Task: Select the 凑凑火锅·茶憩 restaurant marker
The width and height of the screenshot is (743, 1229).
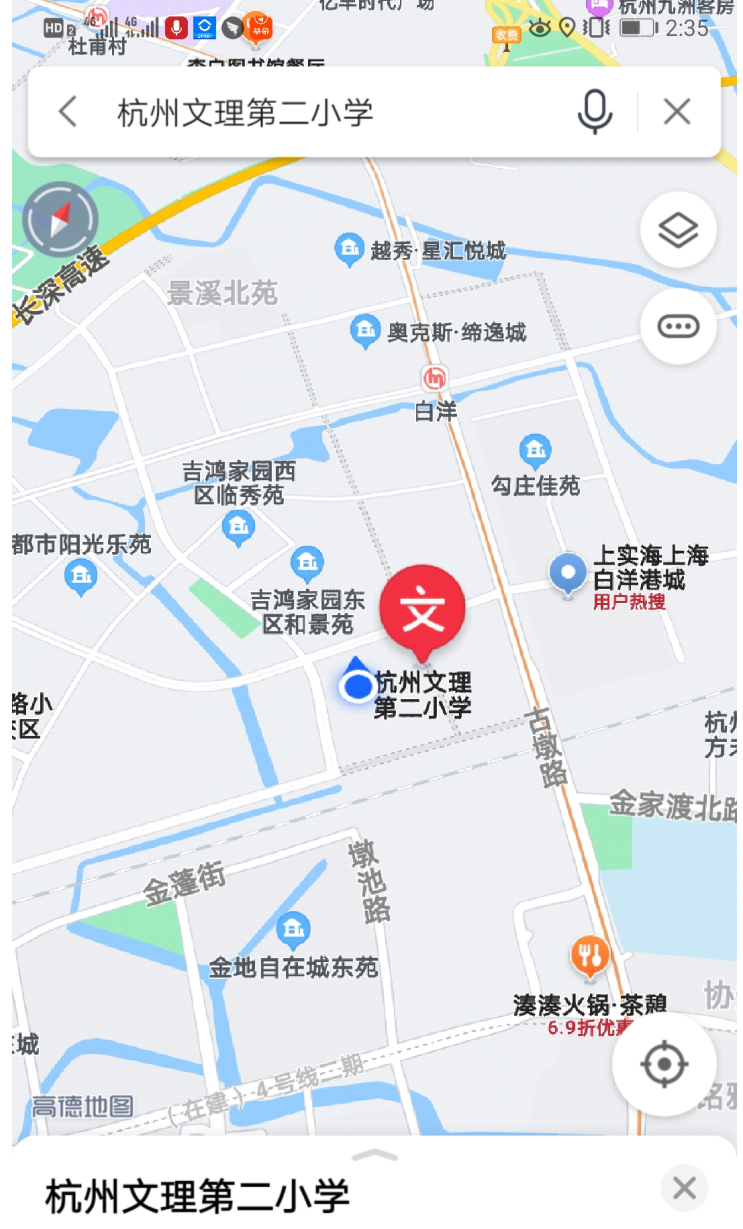Action: (x=590, y=957)
